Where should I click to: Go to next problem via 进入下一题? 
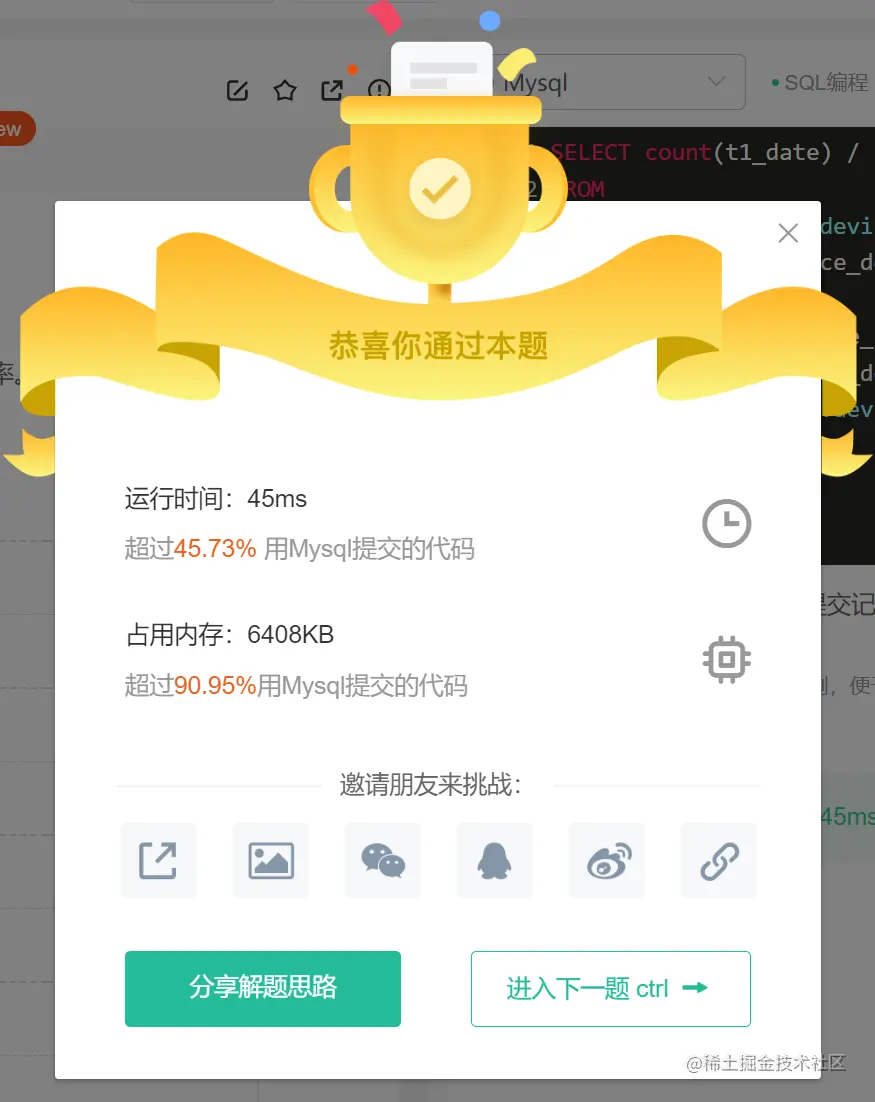coord(610,988)
